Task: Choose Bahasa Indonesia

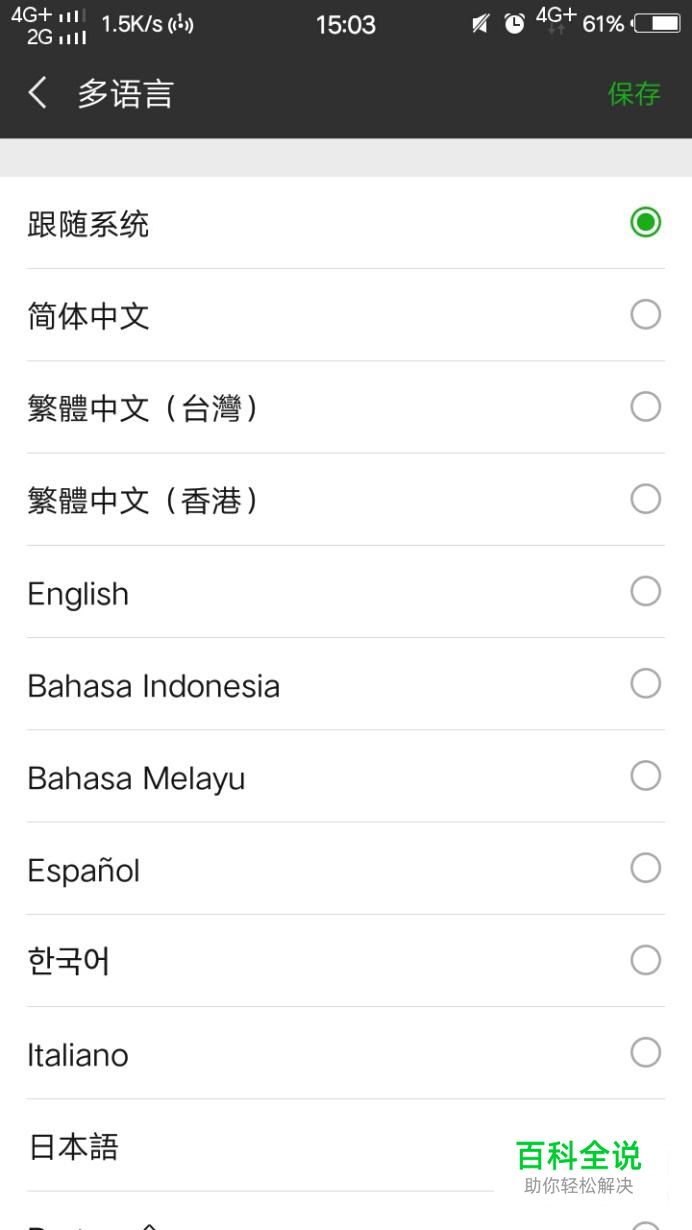Action: coord(346,684)
